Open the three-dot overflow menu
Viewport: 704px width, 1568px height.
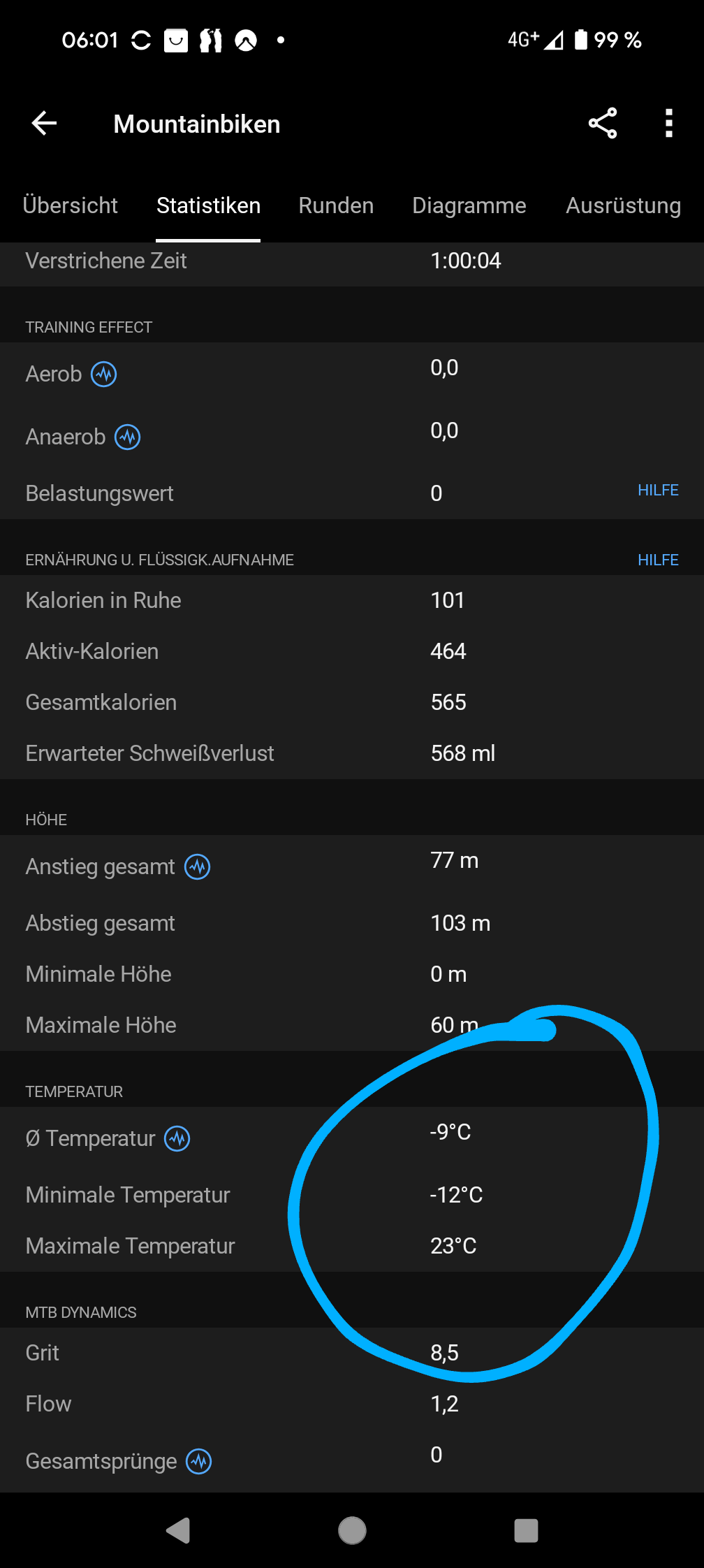pyautogui.click(x=669, y=124)
